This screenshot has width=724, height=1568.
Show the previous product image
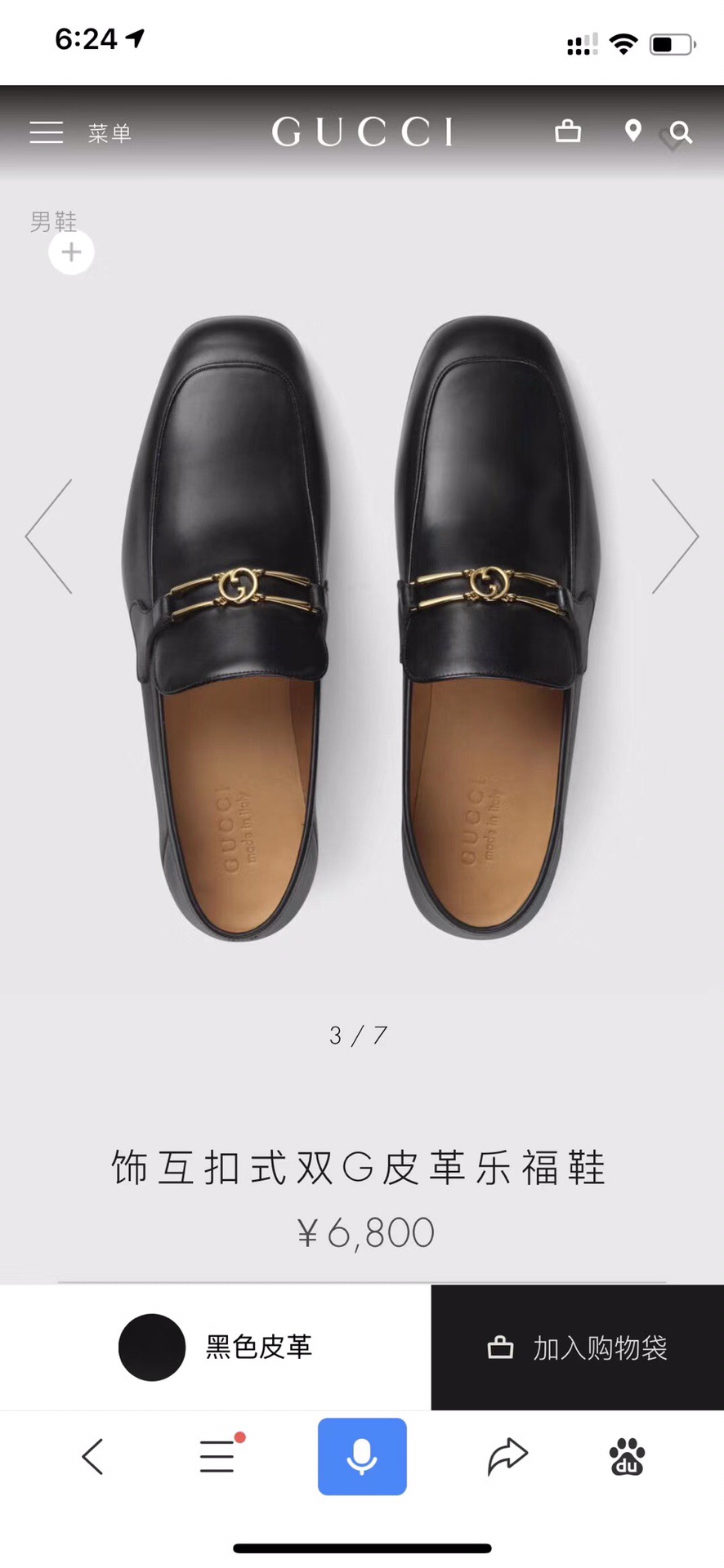point(49,536)
